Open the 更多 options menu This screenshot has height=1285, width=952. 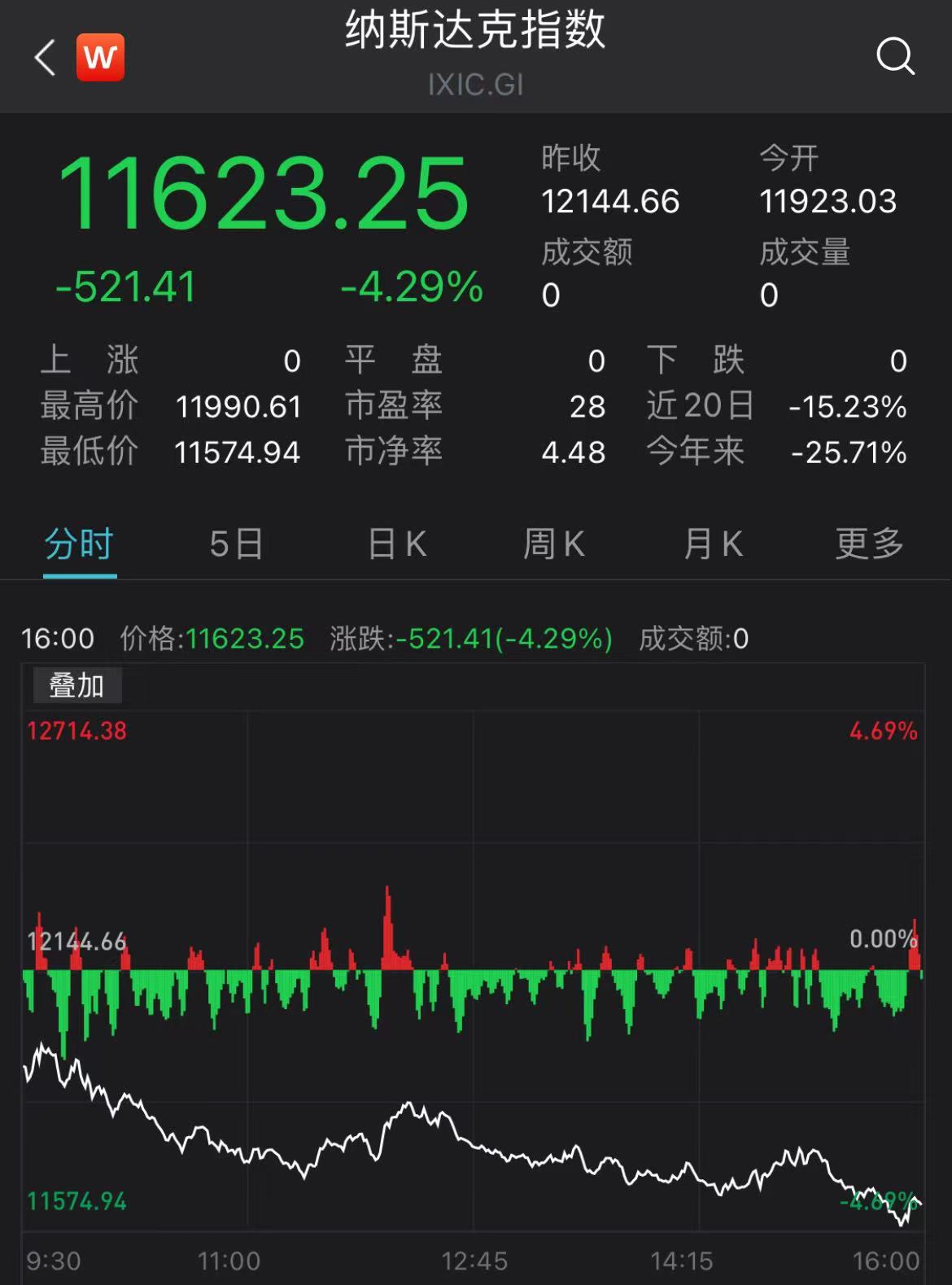869,544
